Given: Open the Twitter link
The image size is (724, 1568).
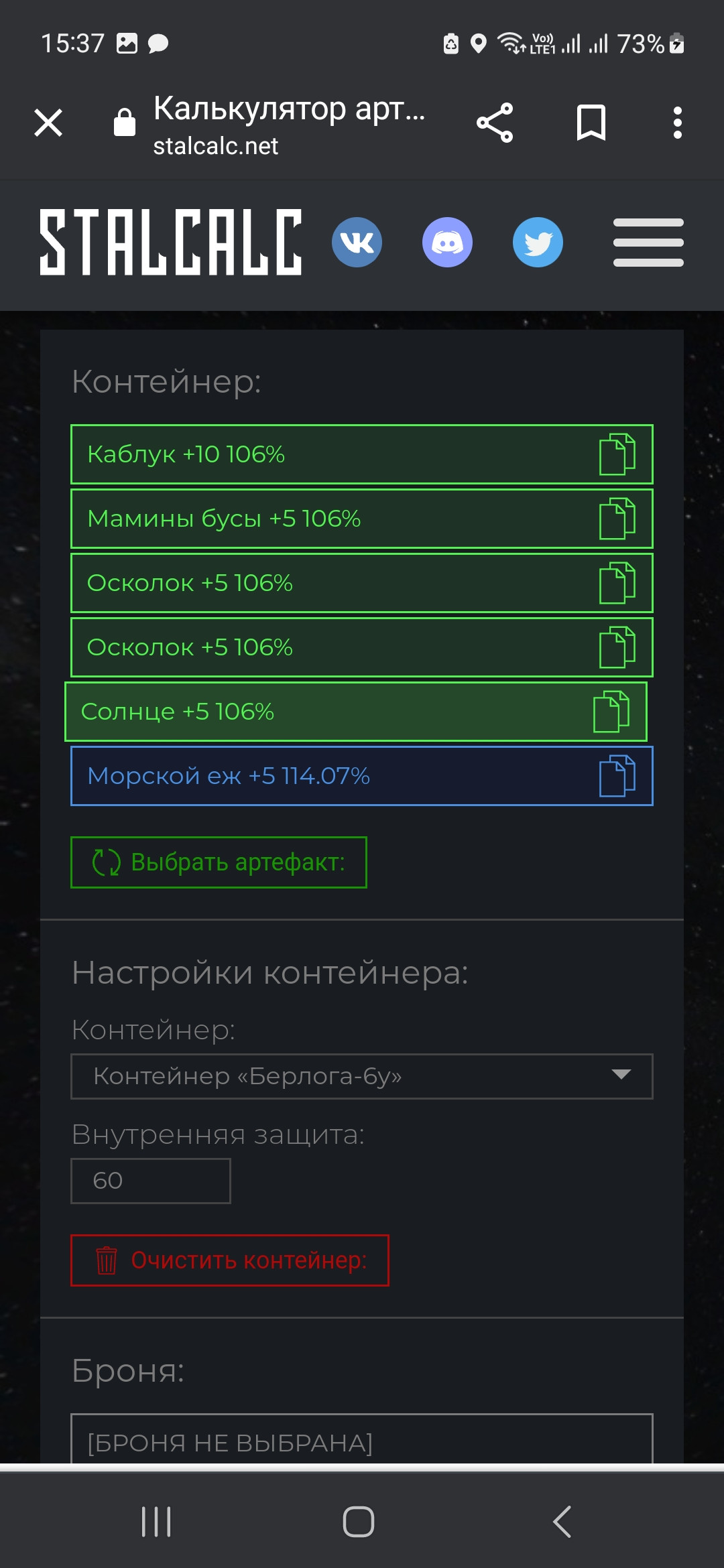Looking at the screenshot, I should point(538,243).
